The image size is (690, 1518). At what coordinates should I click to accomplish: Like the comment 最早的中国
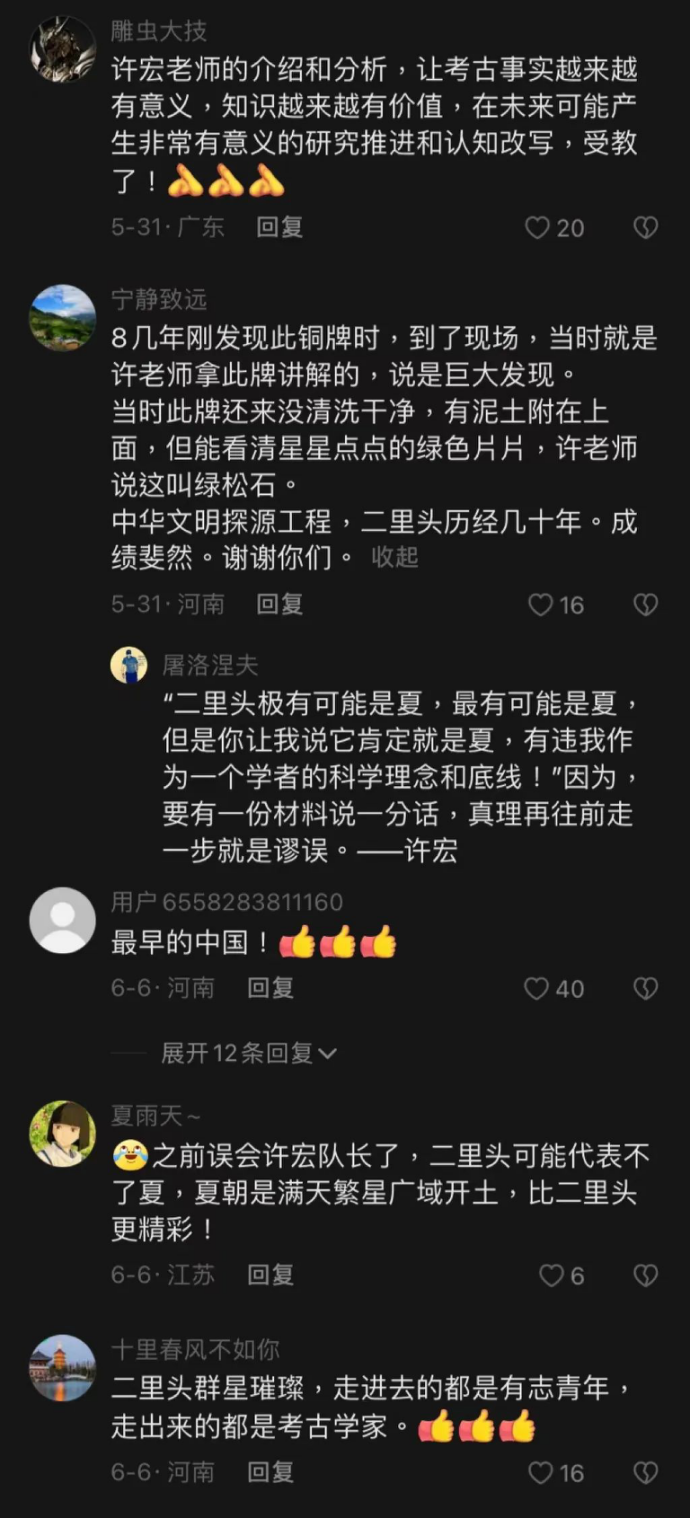pos(538,989)
